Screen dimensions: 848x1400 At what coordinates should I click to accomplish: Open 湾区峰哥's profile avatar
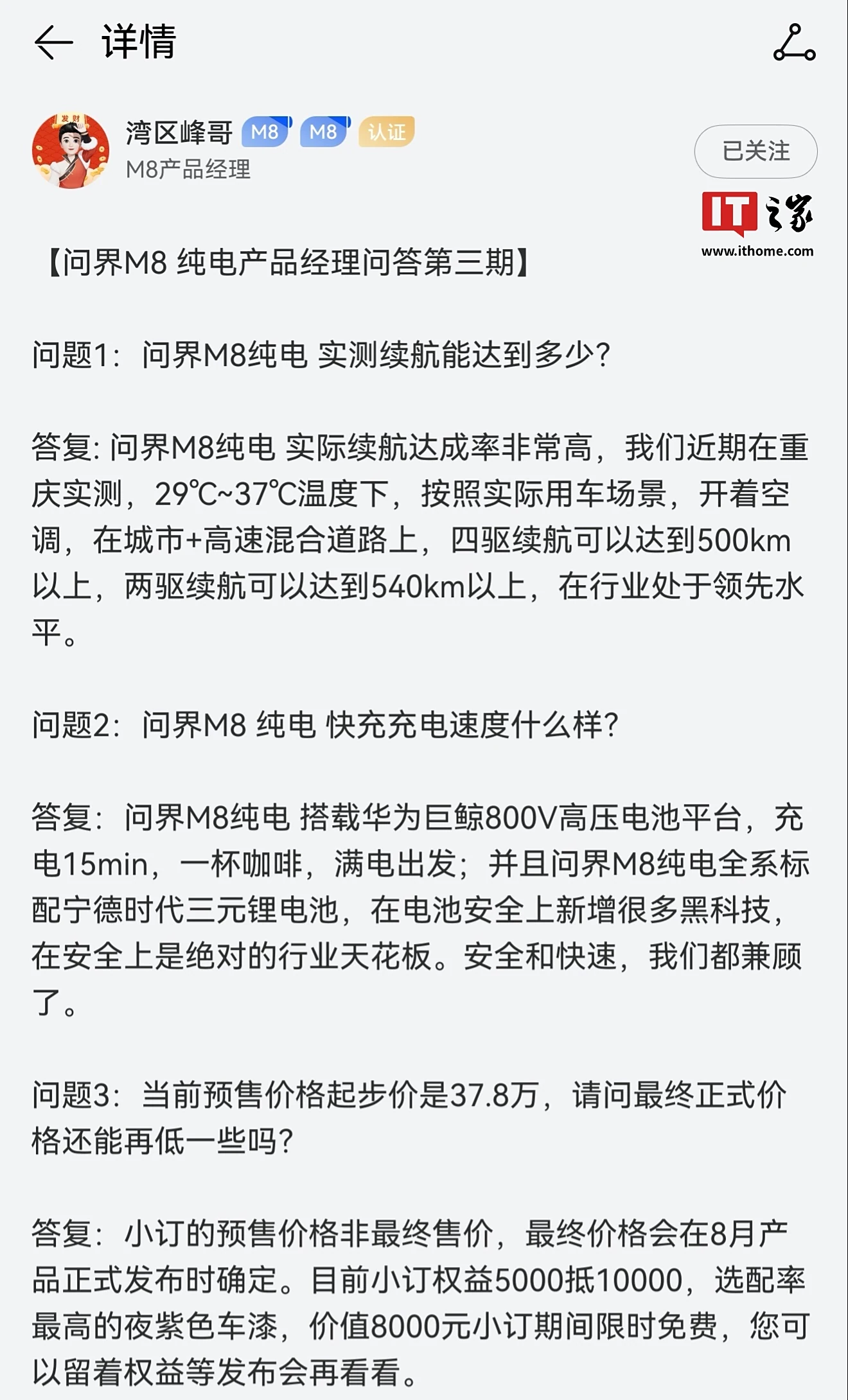71,152
